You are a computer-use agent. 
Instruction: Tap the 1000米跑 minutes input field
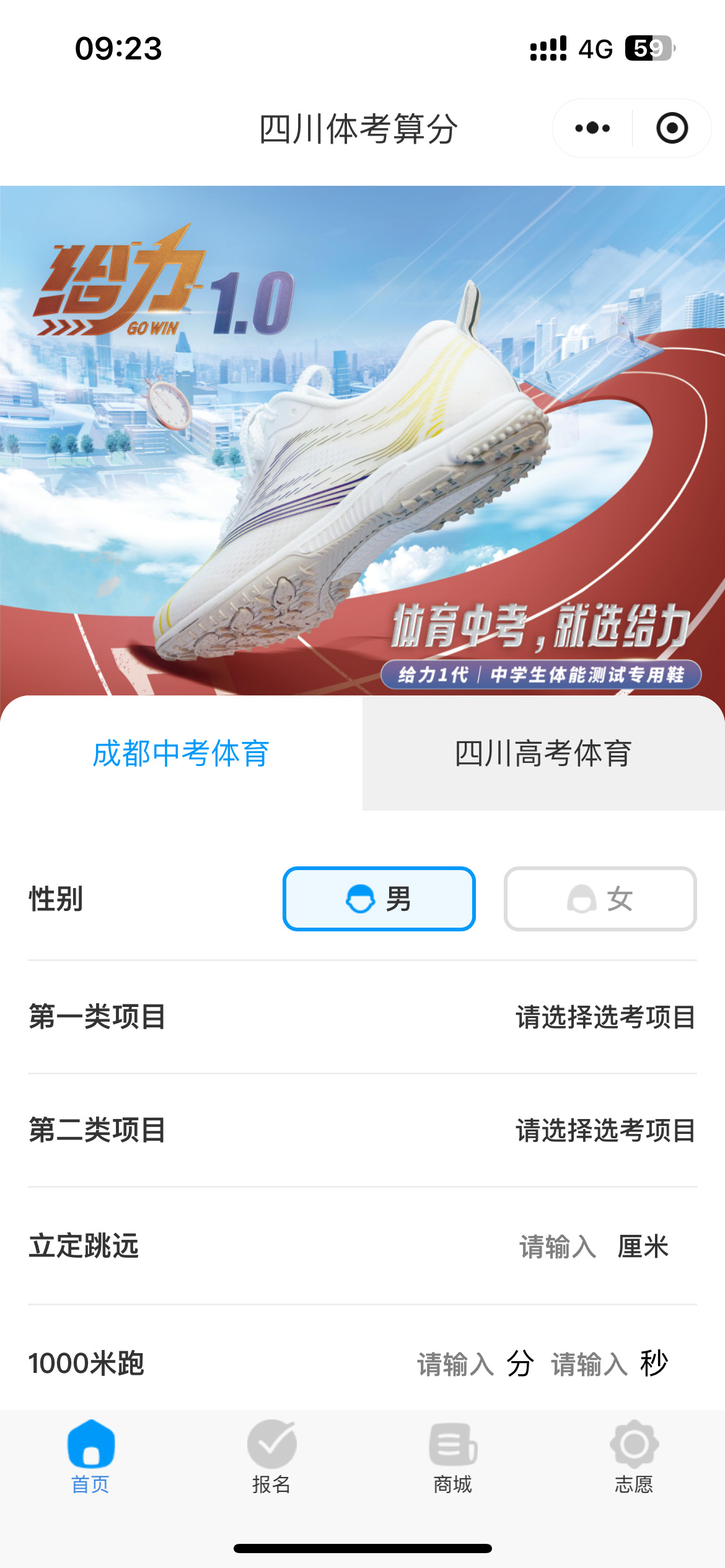click(455, 1364)
